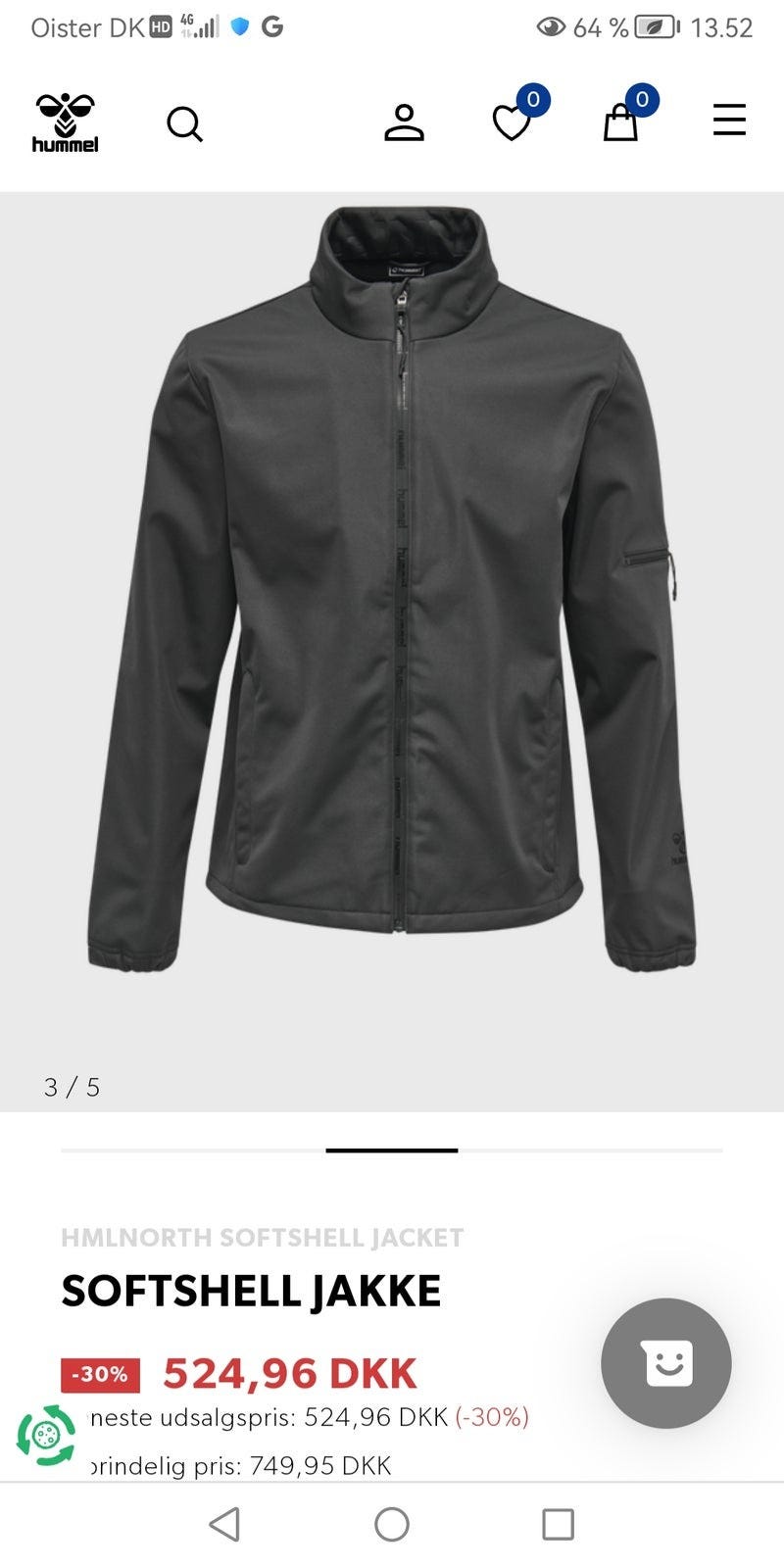Open the account profile icon

coord(404,122)
